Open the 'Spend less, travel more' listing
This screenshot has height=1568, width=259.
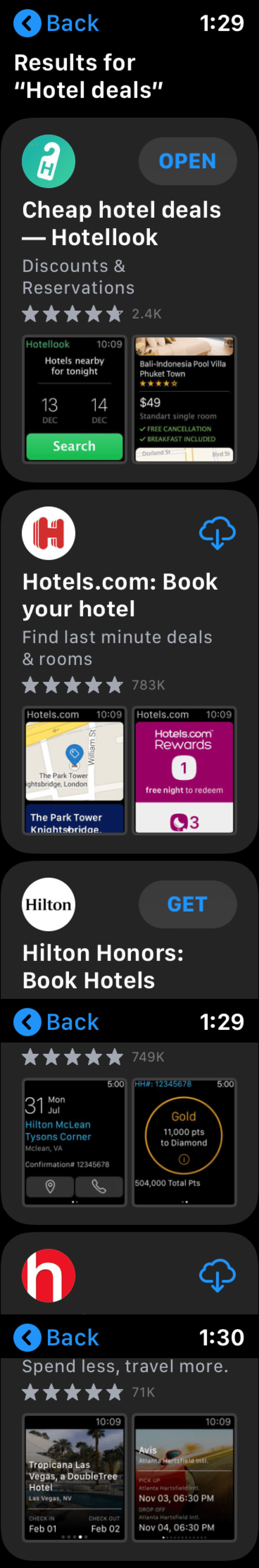125,1367
